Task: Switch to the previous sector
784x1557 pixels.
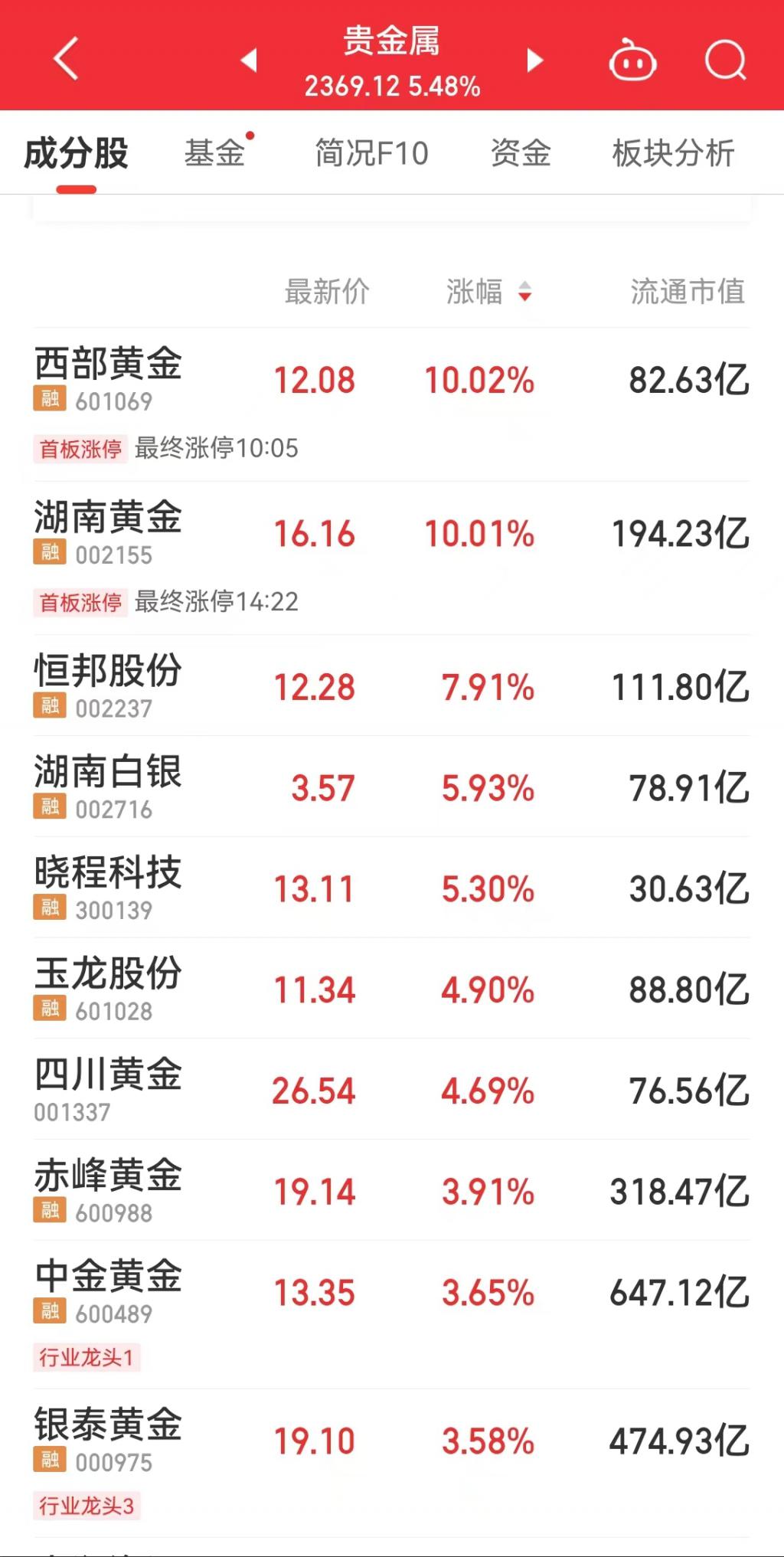Action: click(x=249, y=60)
